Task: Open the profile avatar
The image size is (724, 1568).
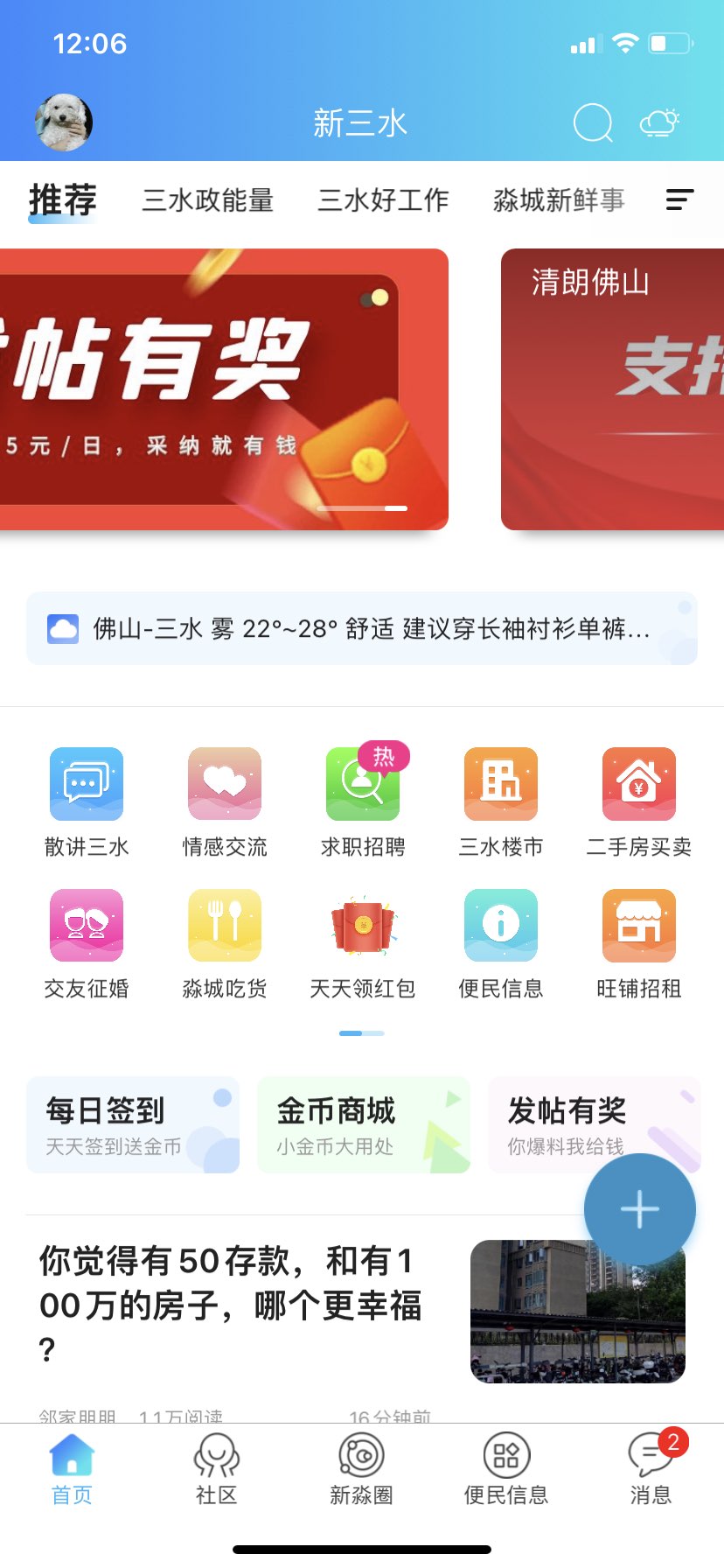Action: [64, 122]
